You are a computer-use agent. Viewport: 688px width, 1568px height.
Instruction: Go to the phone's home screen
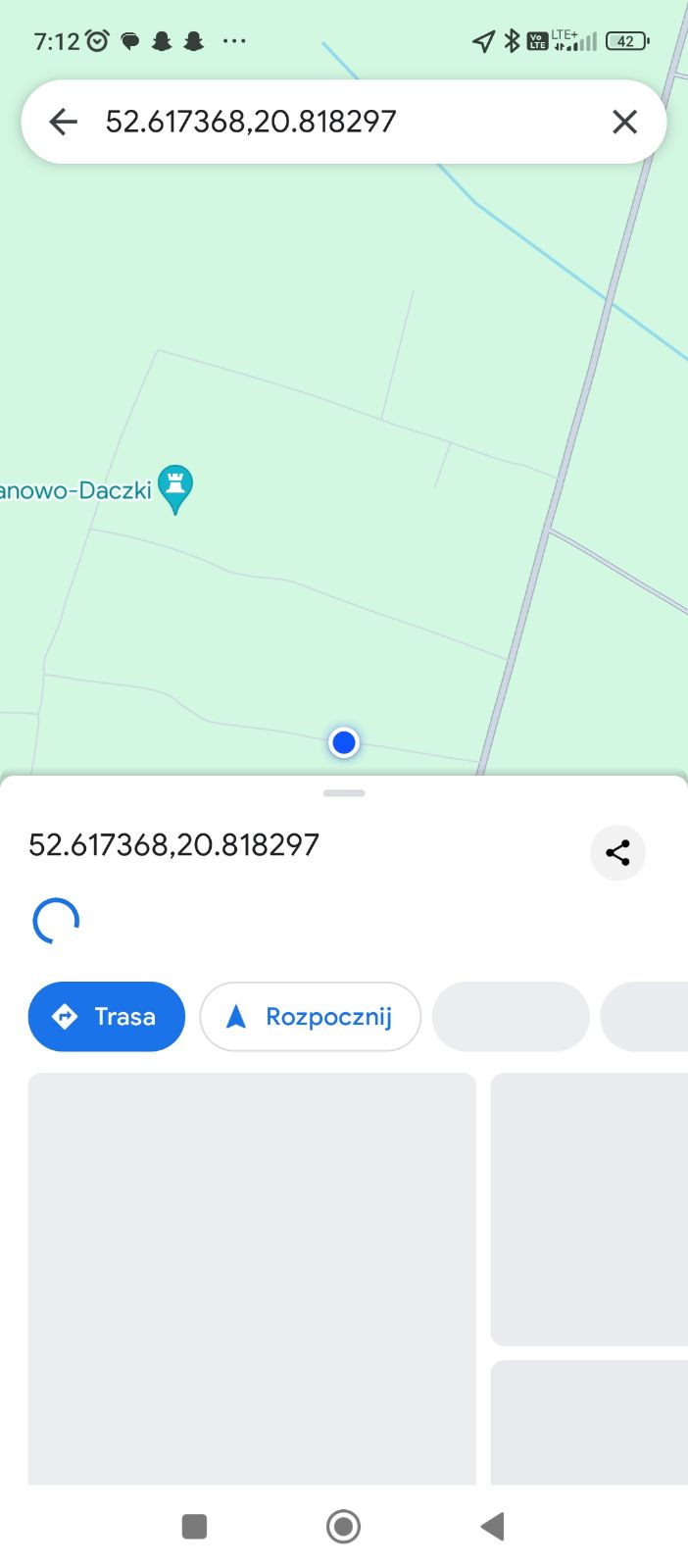(x=343, y=1526)
